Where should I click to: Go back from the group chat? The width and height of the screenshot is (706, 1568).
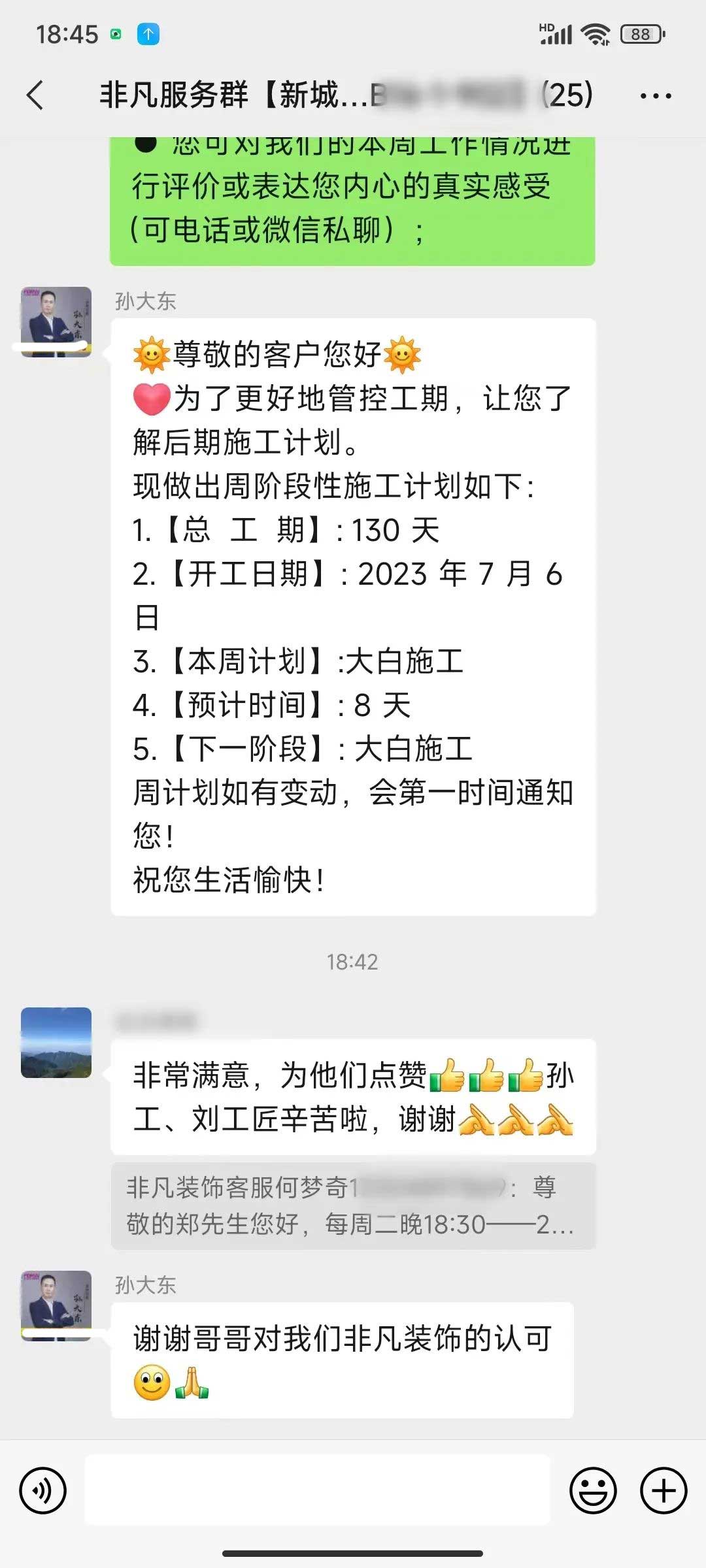pyautogui.click(x=36, y=95)
